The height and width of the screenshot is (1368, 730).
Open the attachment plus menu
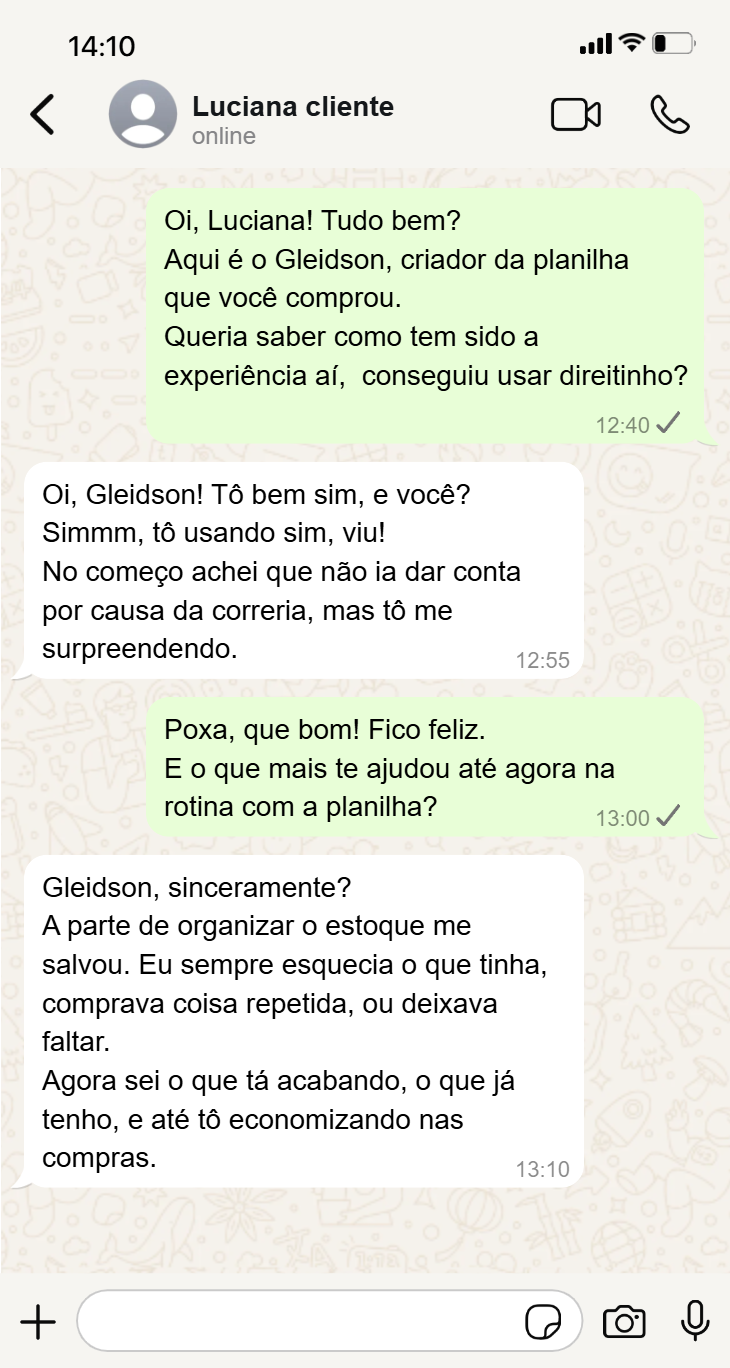click(38, 1322)
